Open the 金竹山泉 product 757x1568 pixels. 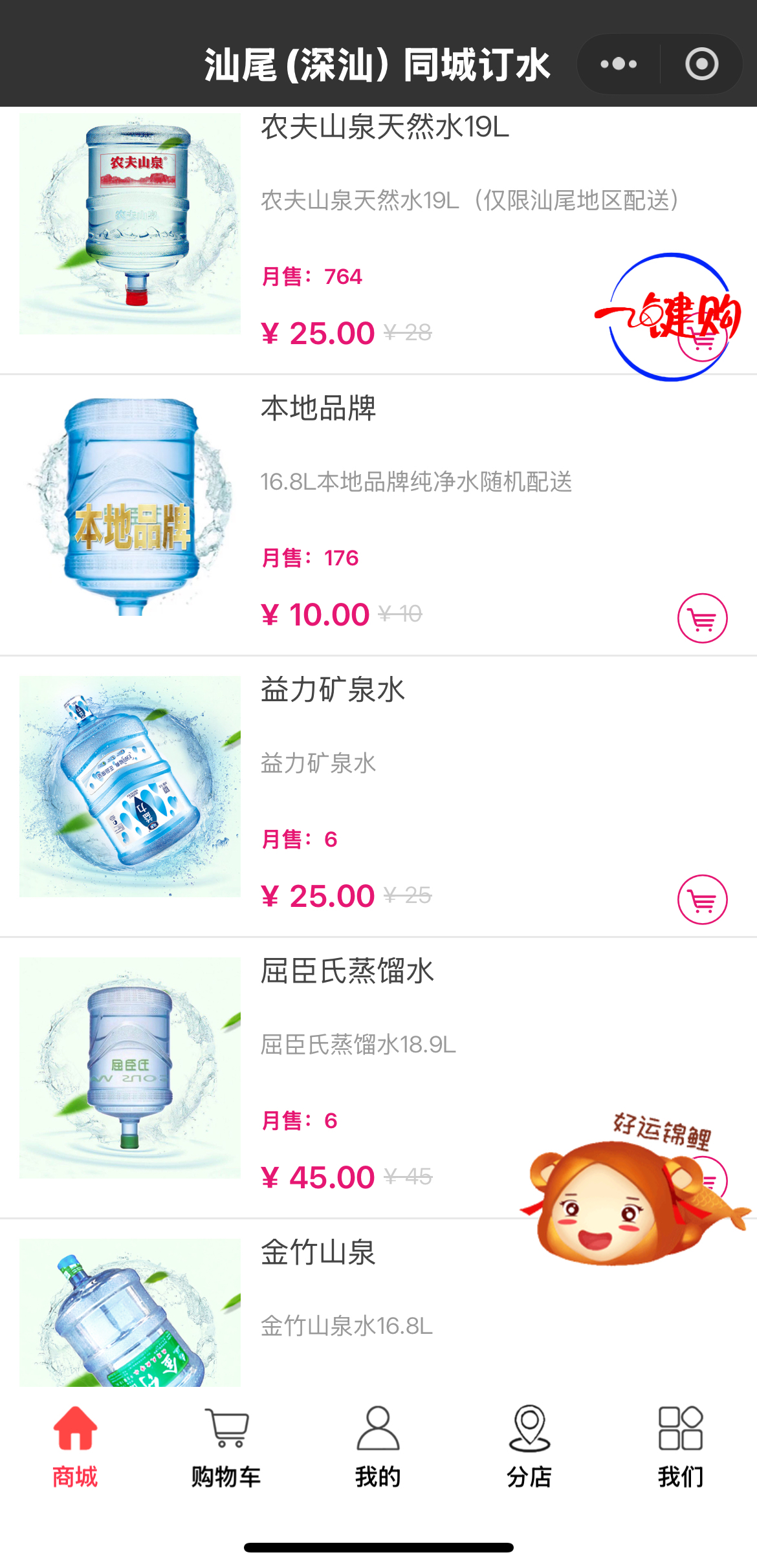(x=318, y=1253)
